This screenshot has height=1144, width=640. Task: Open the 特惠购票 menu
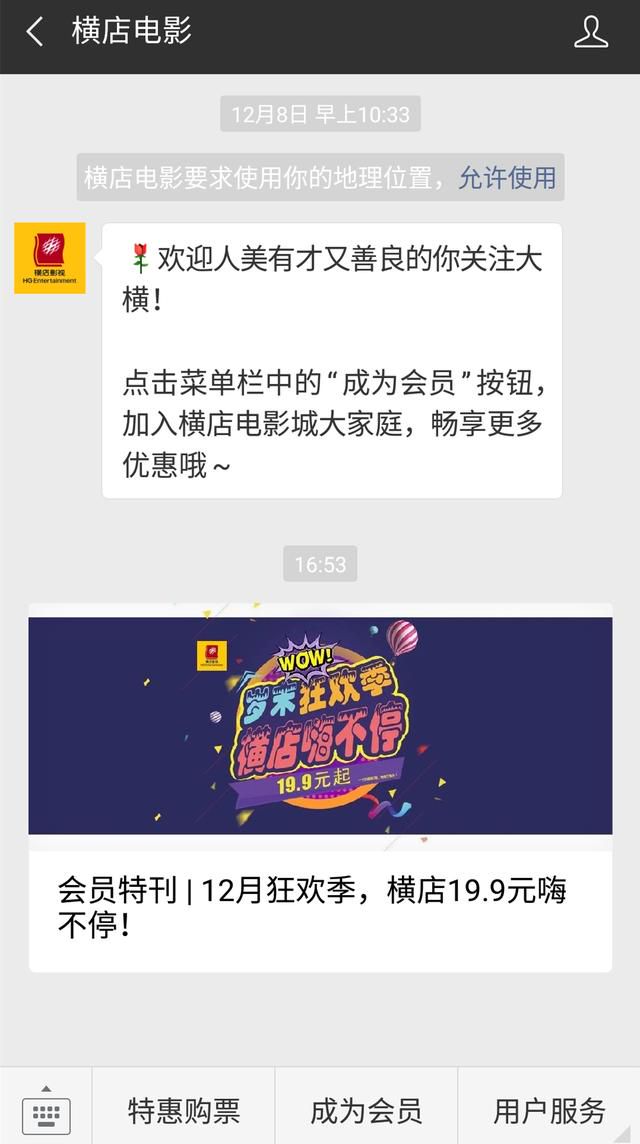[184, 1110]
